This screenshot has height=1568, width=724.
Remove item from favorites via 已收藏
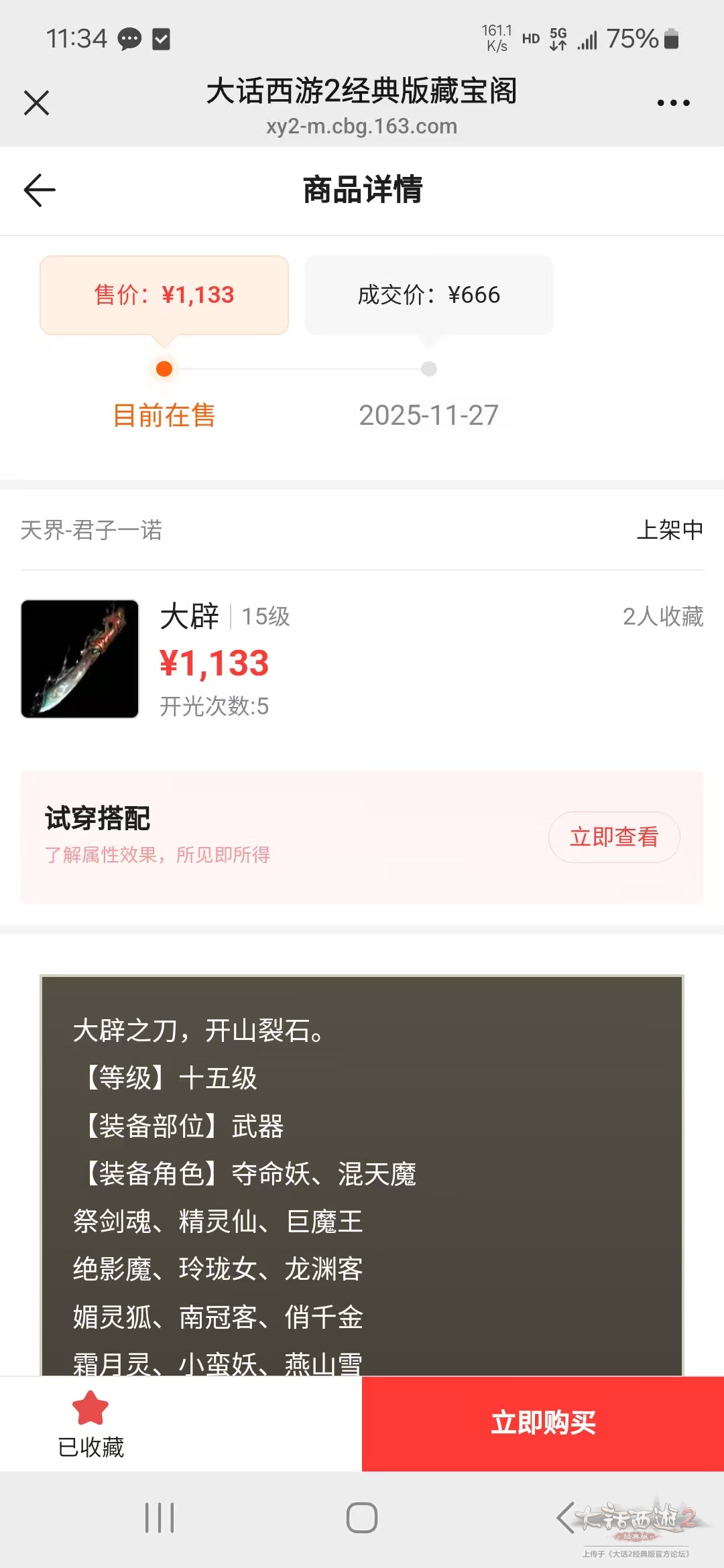tap(91, 1424)
